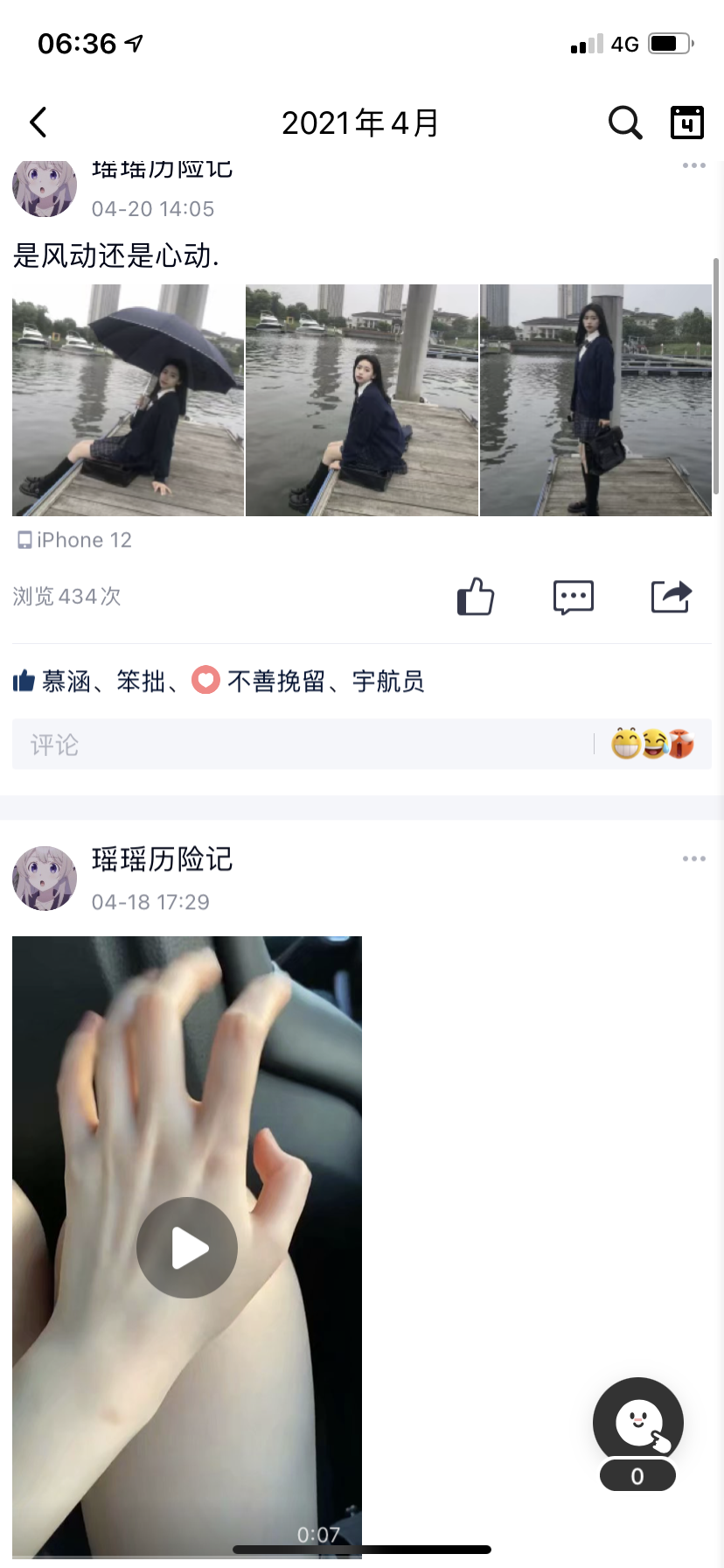Tap the floating smiley button
The image size is (724, 1568).
(637, 1423)
